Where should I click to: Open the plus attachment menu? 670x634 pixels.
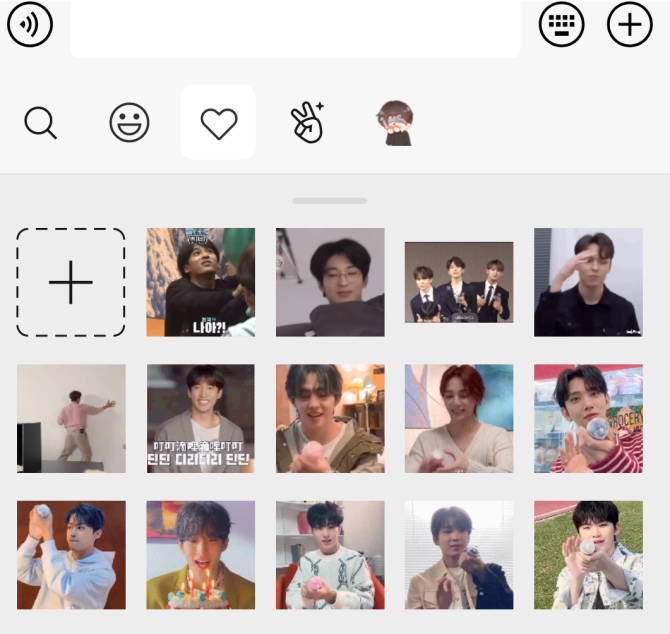click(630, 24)
